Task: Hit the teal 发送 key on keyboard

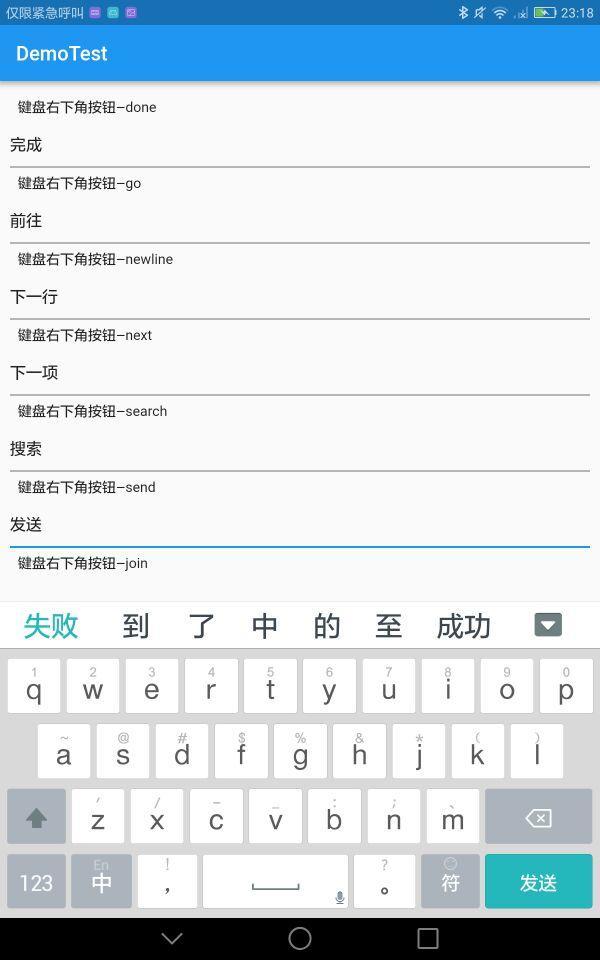Action: click(538, 882)
